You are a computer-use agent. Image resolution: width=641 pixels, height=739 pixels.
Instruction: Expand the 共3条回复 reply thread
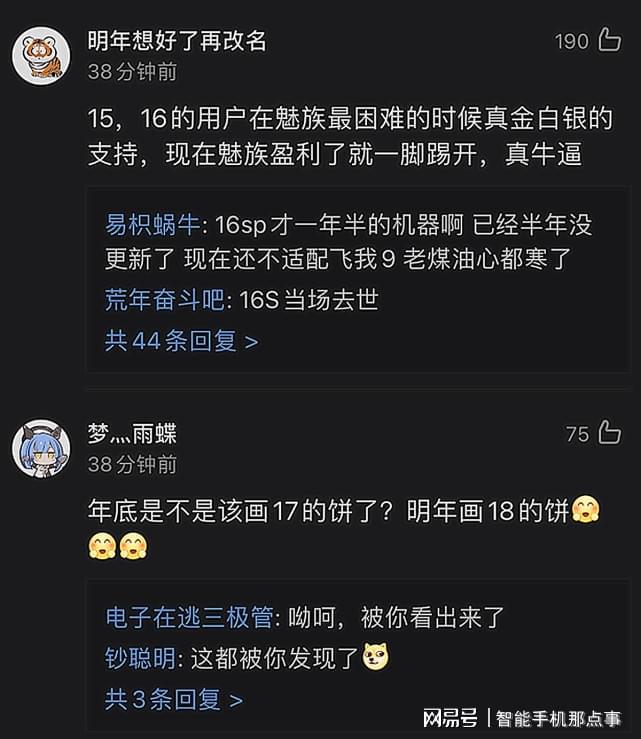[x=173, y=698]
